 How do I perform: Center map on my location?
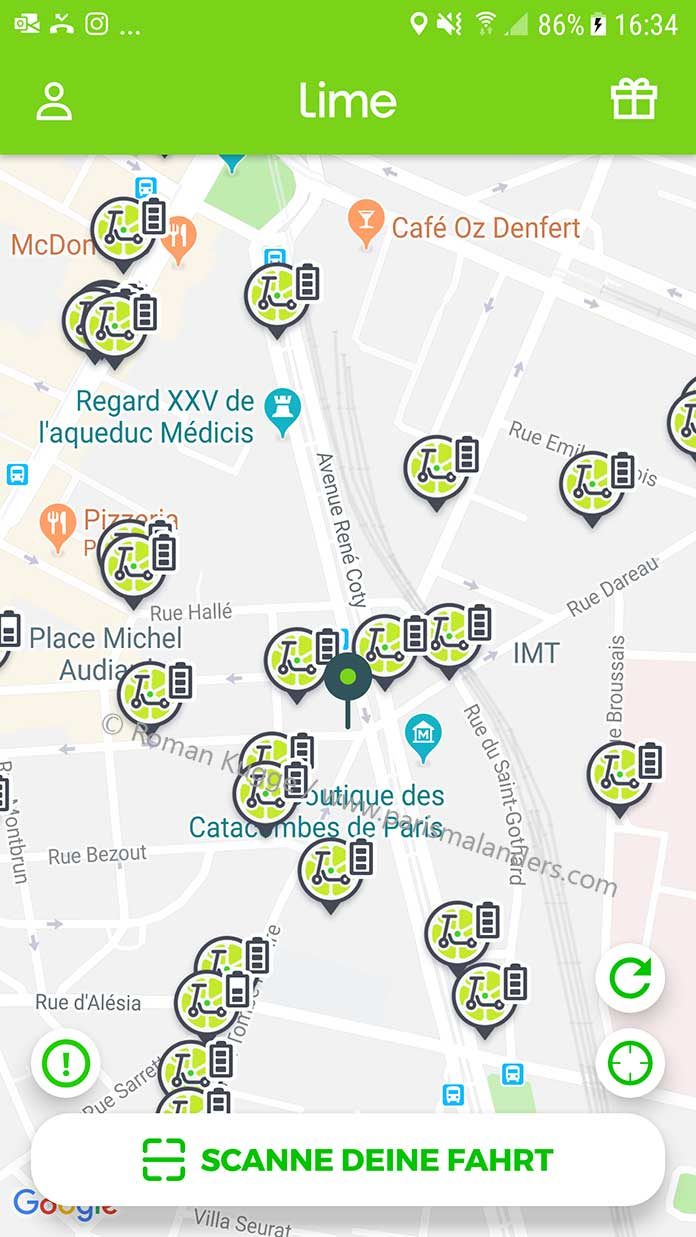tap(630, 1064)
